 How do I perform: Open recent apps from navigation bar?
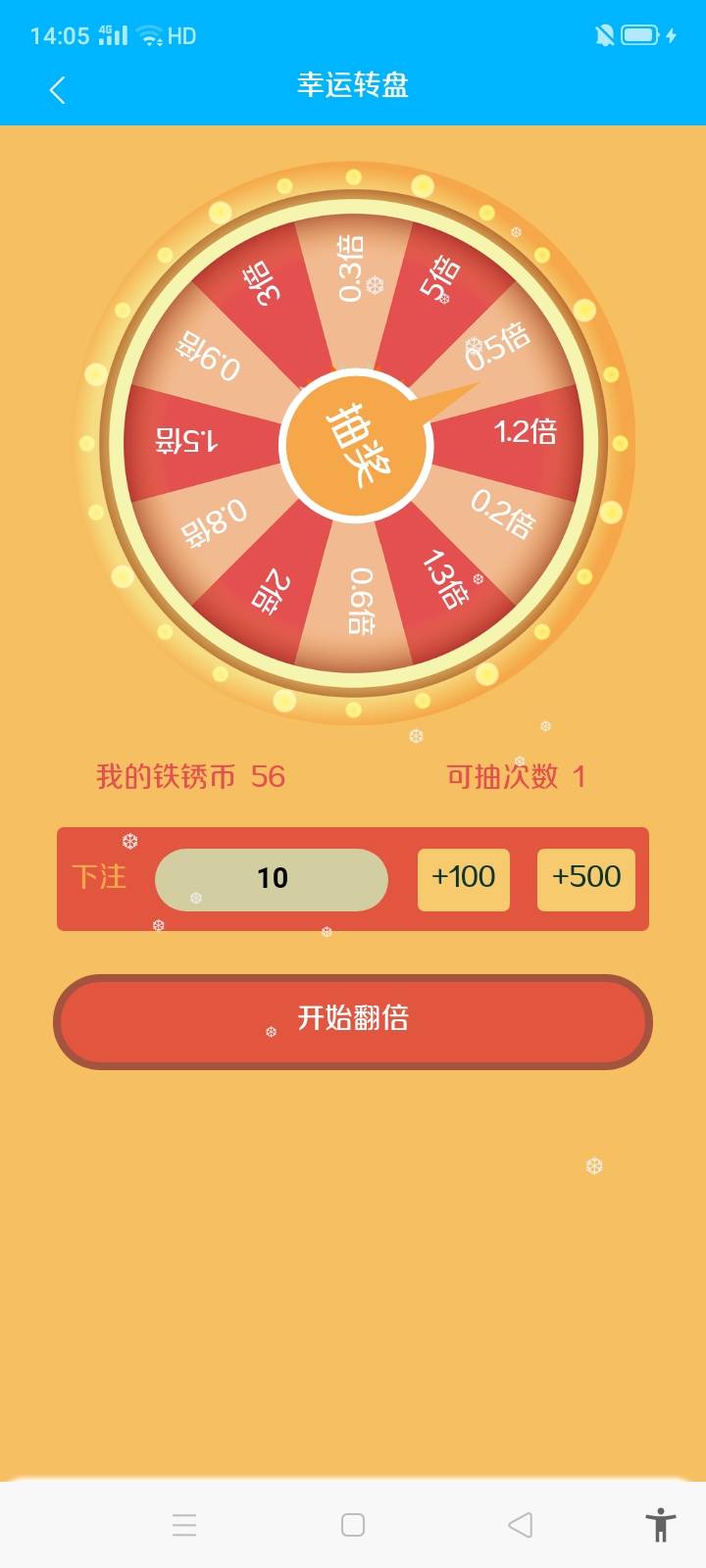(x=184, y=1525)
